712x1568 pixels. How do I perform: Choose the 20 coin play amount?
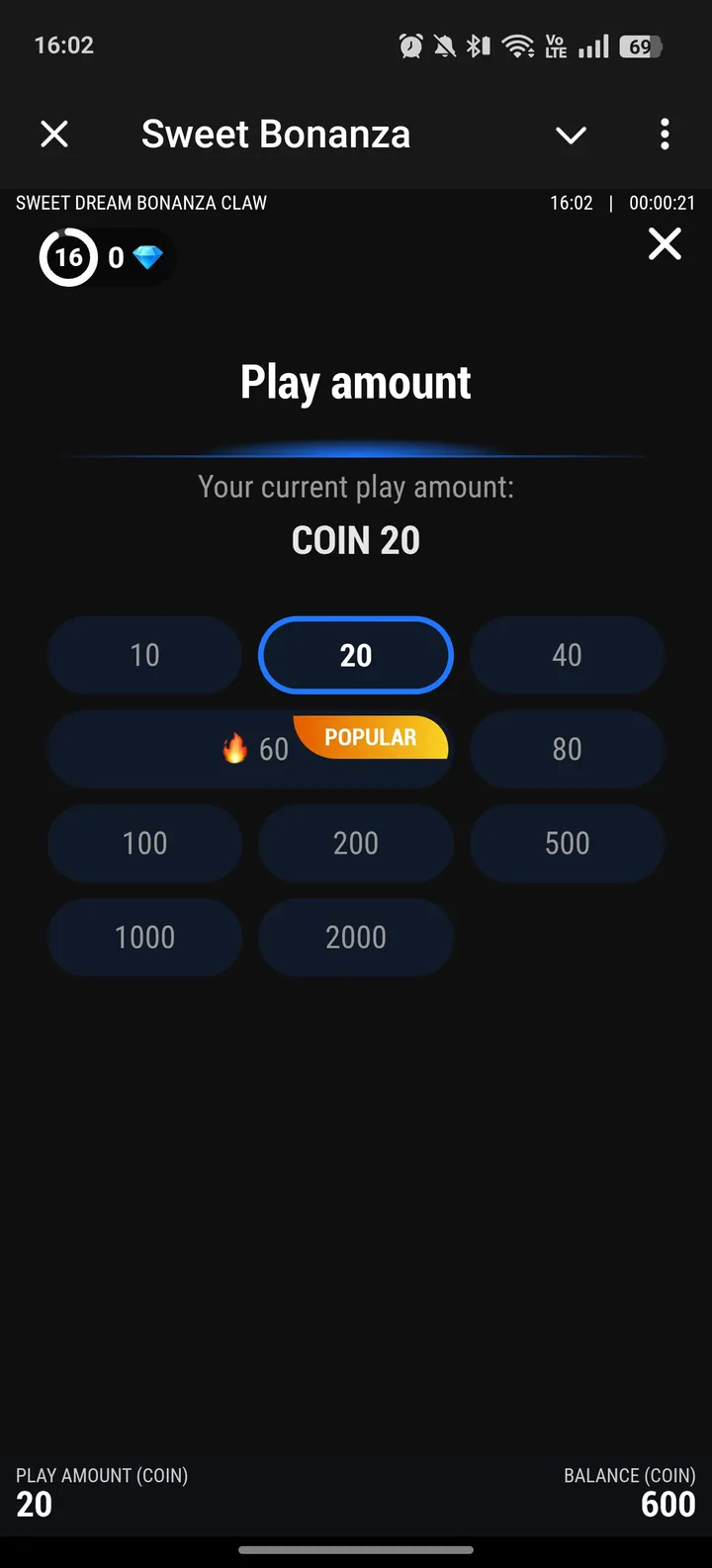[x=356, y=655]
